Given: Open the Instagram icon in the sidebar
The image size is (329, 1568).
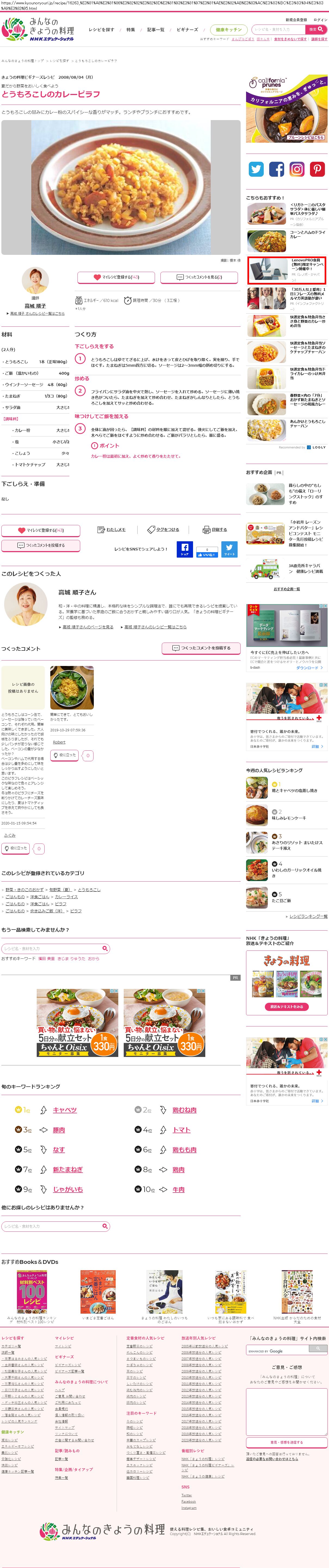Looking at the screenshot, I should (297, 169).
